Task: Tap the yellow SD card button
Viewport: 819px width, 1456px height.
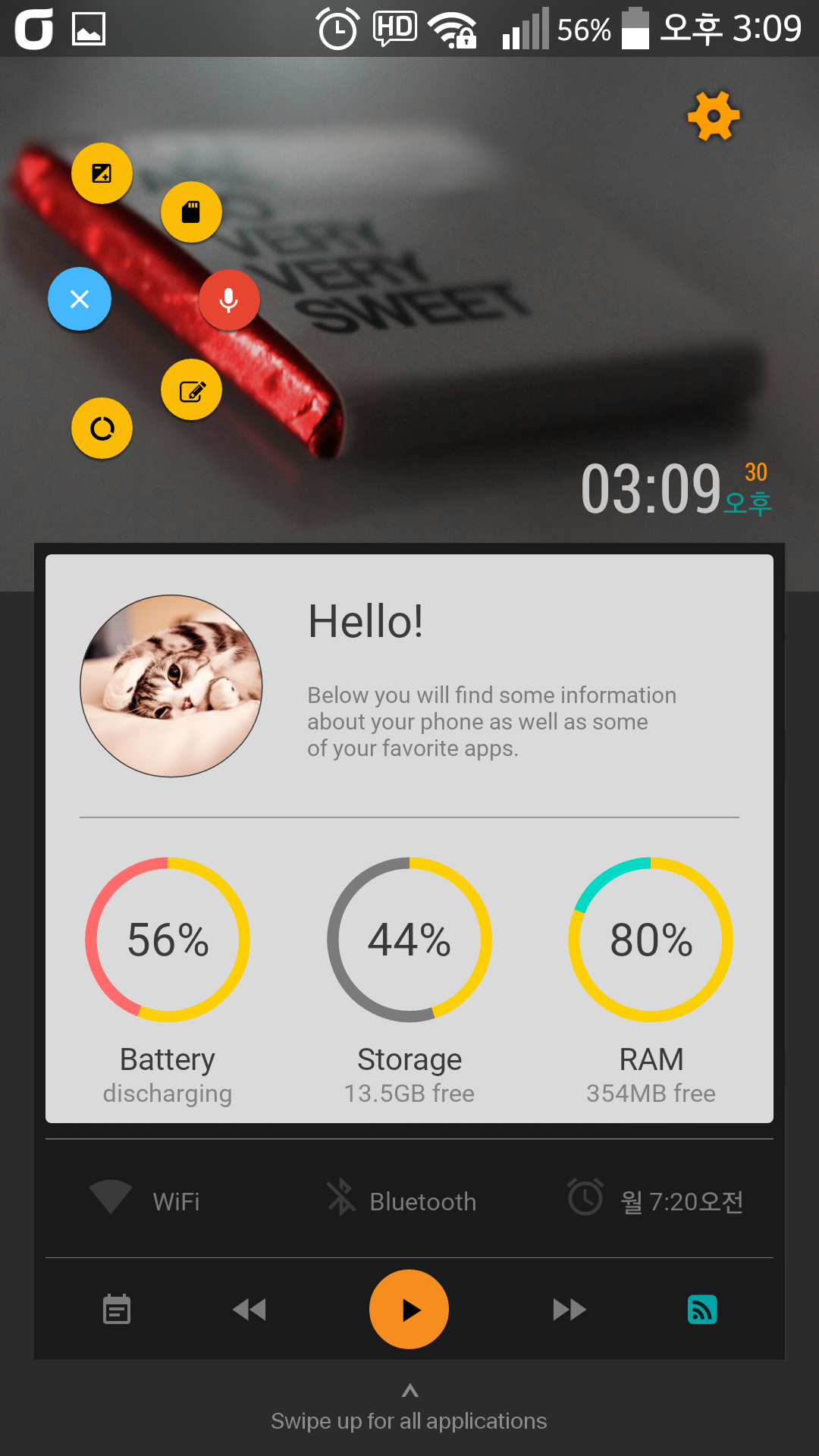Action: pos(191,212)
